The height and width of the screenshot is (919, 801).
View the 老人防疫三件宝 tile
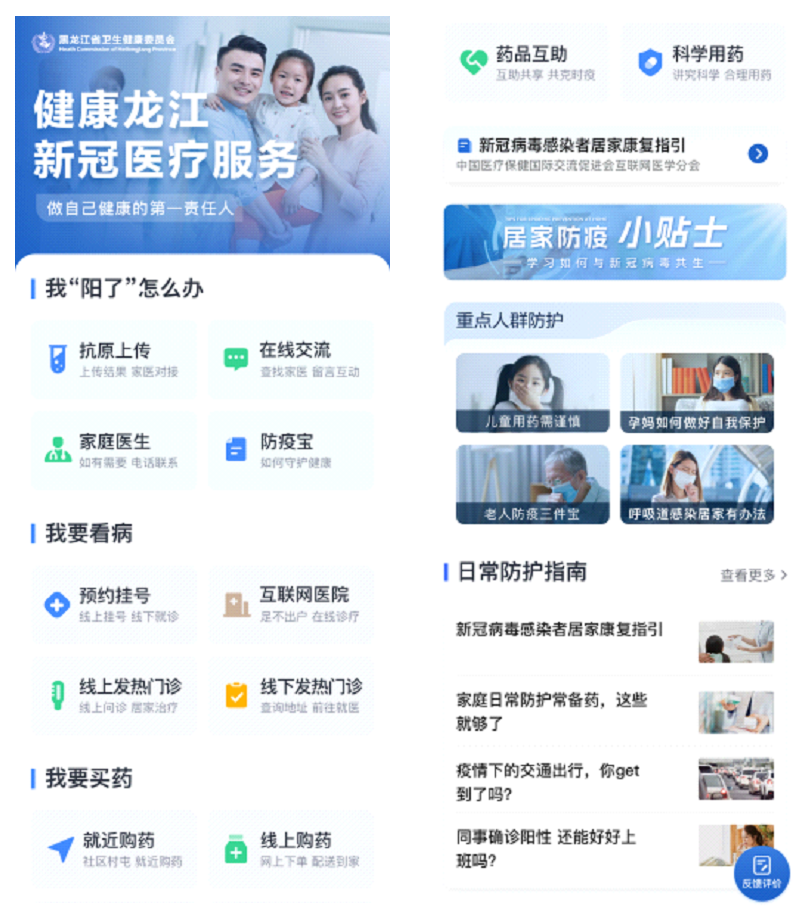pos(532,484)
